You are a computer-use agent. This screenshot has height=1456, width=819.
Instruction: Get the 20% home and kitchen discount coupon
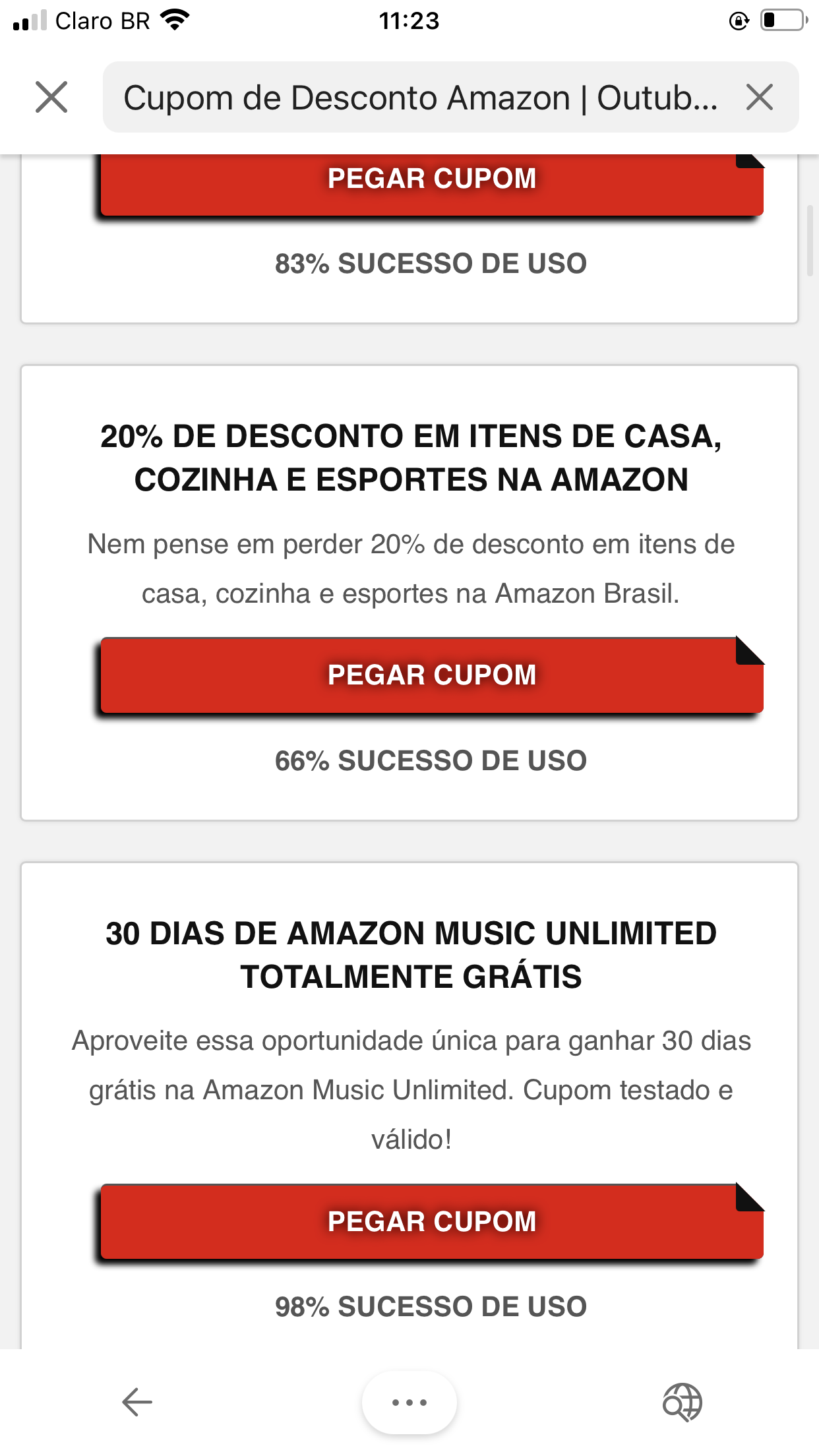(x=432, y=675)
